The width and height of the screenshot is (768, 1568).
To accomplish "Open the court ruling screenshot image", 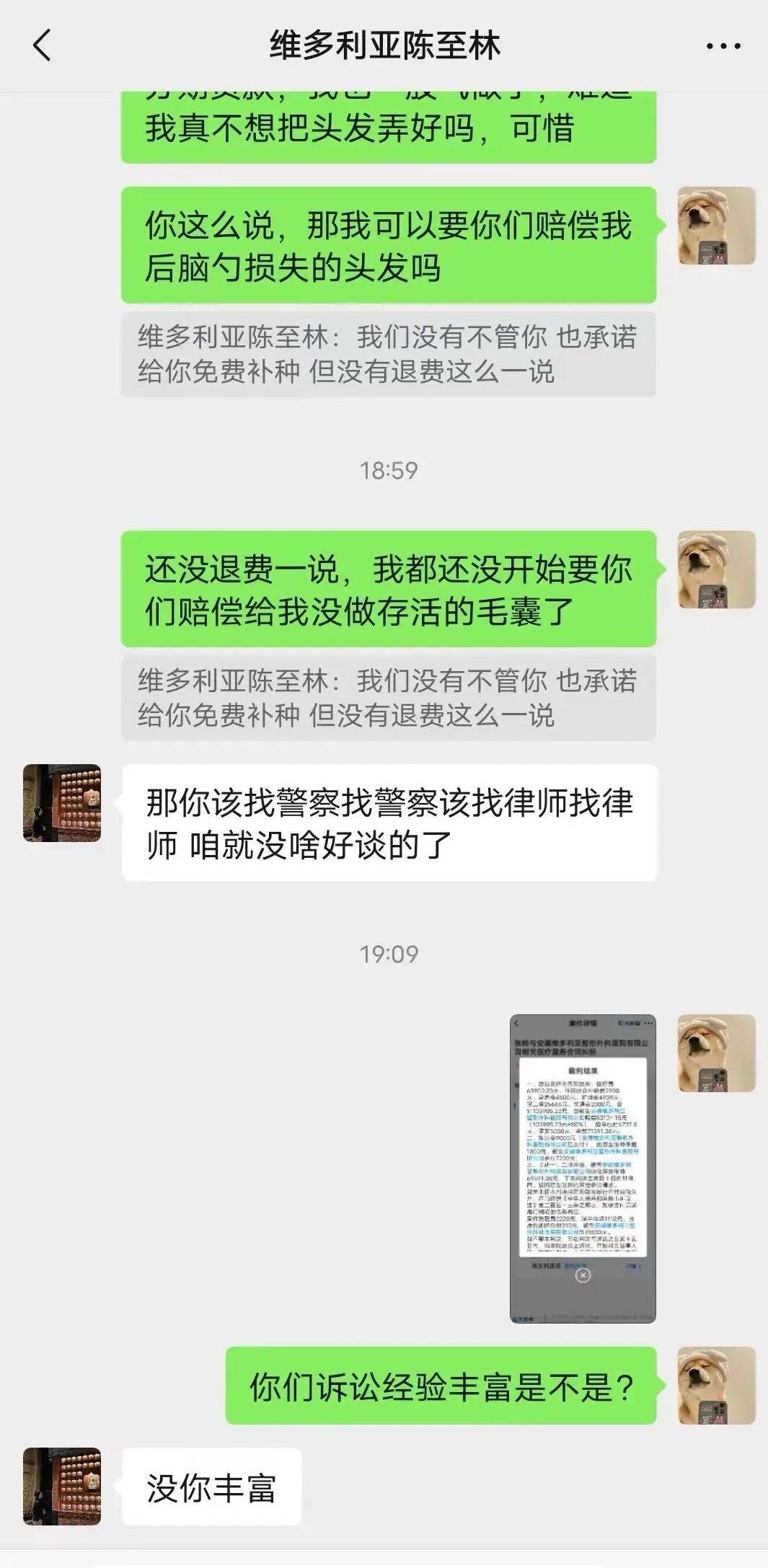I will click(x=583, y=1168).
